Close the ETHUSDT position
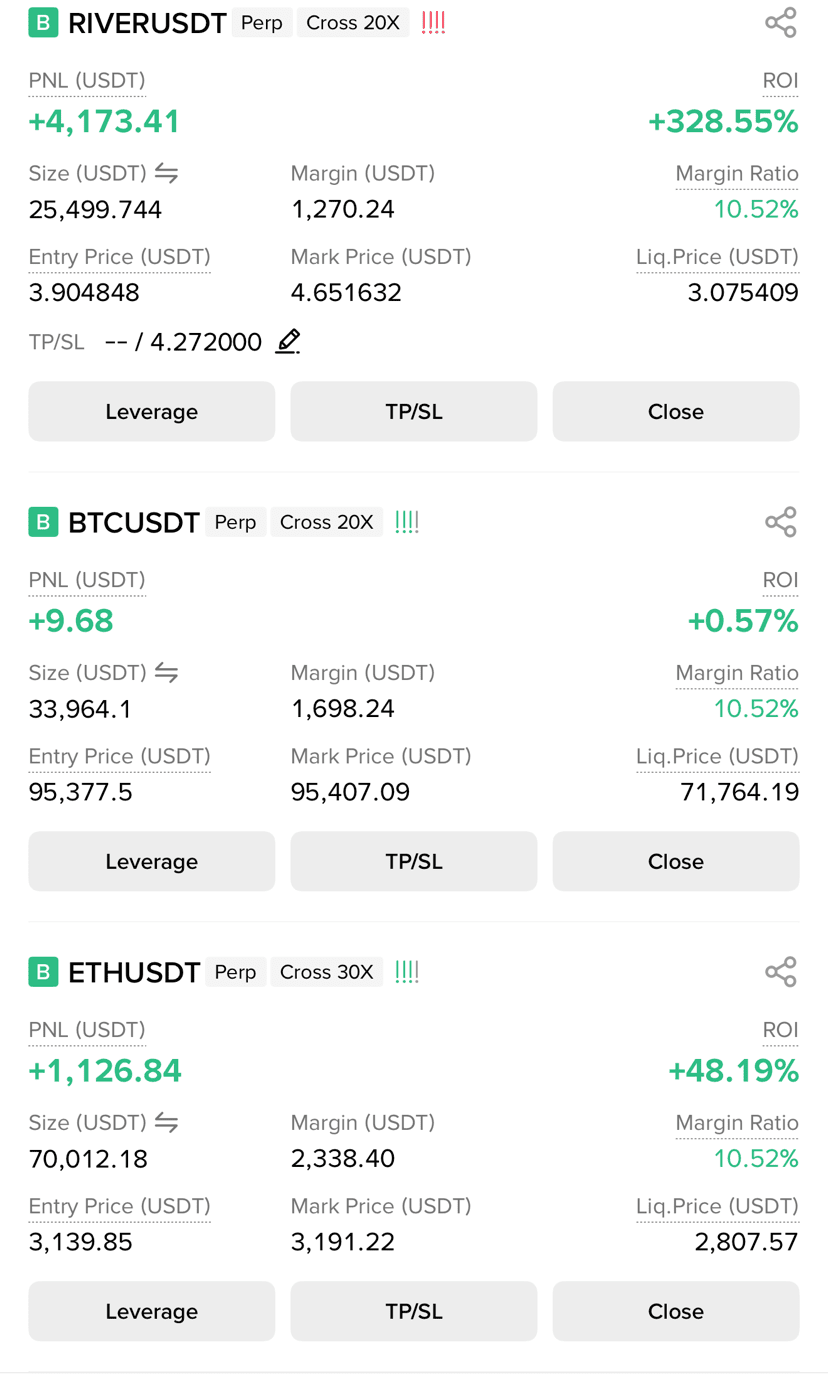The width and height of the screenshot is (828, 1386). 676,1311
